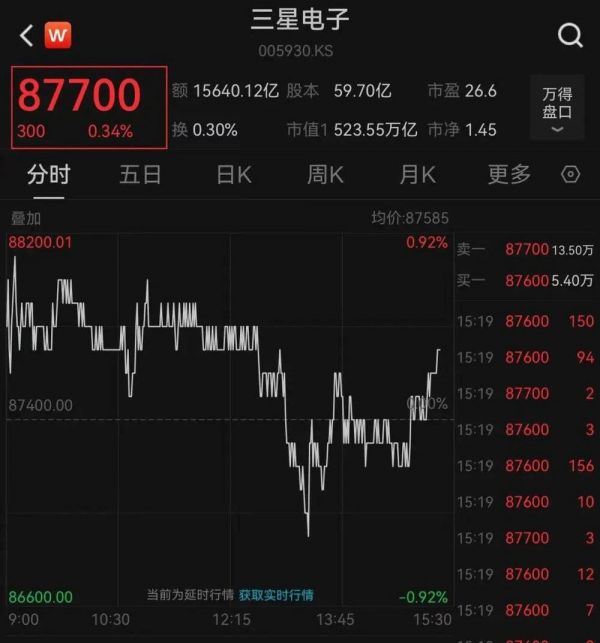
Task: Expand the 万得盘口 dropdown
Action: click(x=558, y=106)
